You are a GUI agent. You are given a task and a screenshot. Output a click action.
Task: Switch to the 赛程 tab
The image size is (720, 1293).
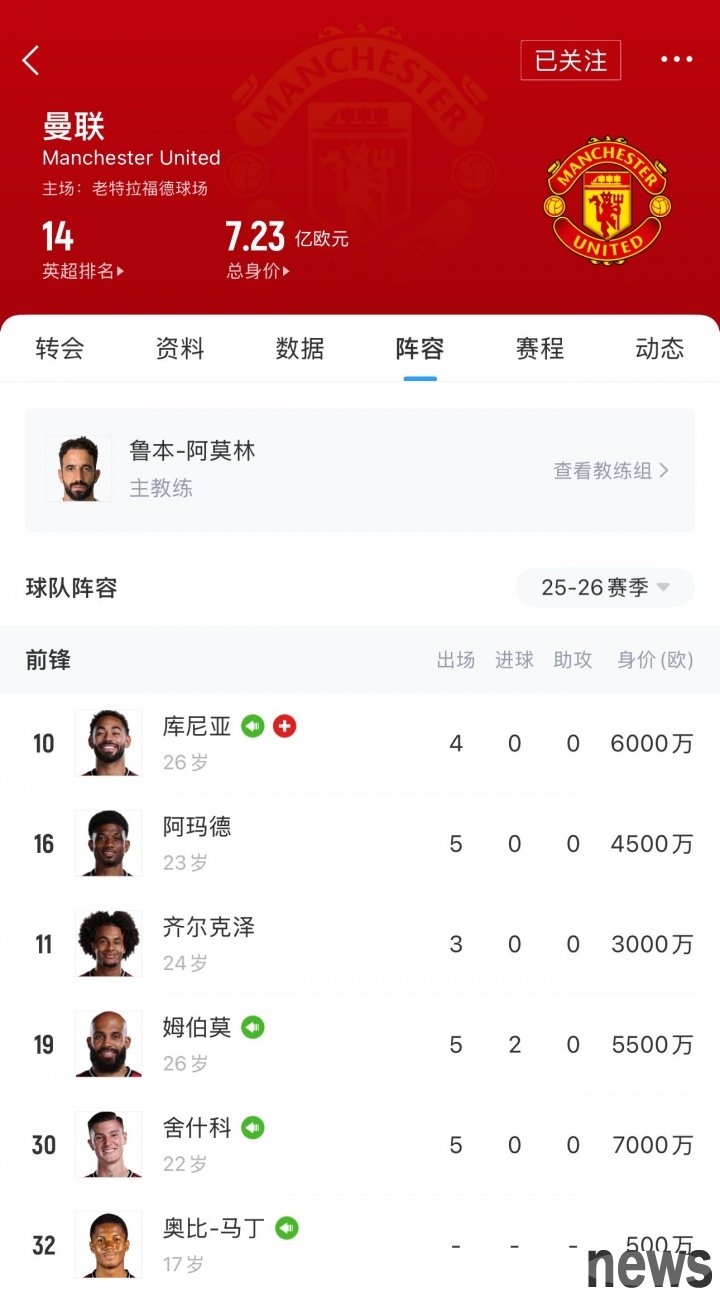click(540, 348)
